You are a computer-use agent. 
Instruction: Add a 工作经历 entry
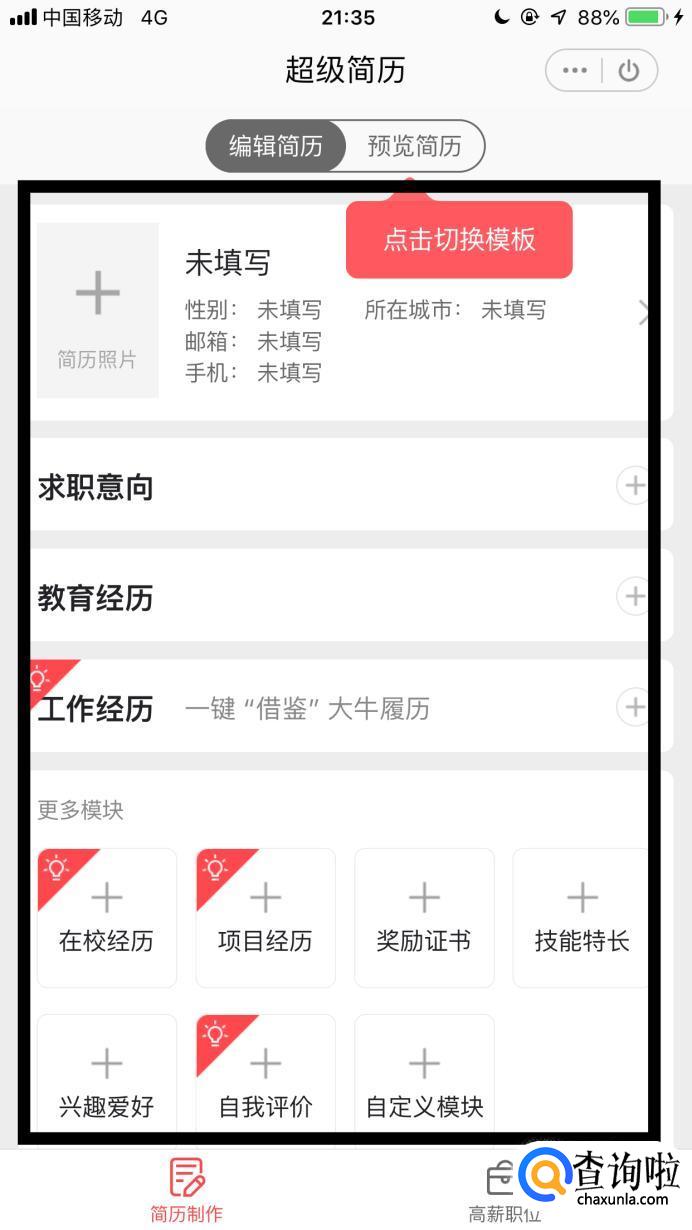[634, 707]
